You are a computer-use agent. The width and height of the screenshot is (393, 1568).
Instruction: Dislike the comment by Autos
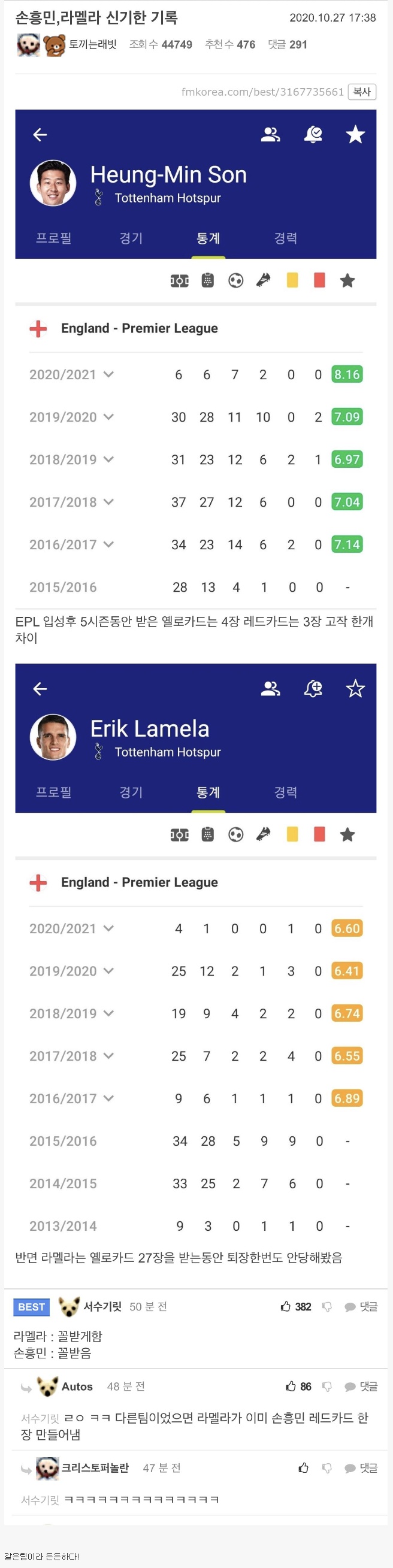pyautogui.click(x=327, y=1387)
